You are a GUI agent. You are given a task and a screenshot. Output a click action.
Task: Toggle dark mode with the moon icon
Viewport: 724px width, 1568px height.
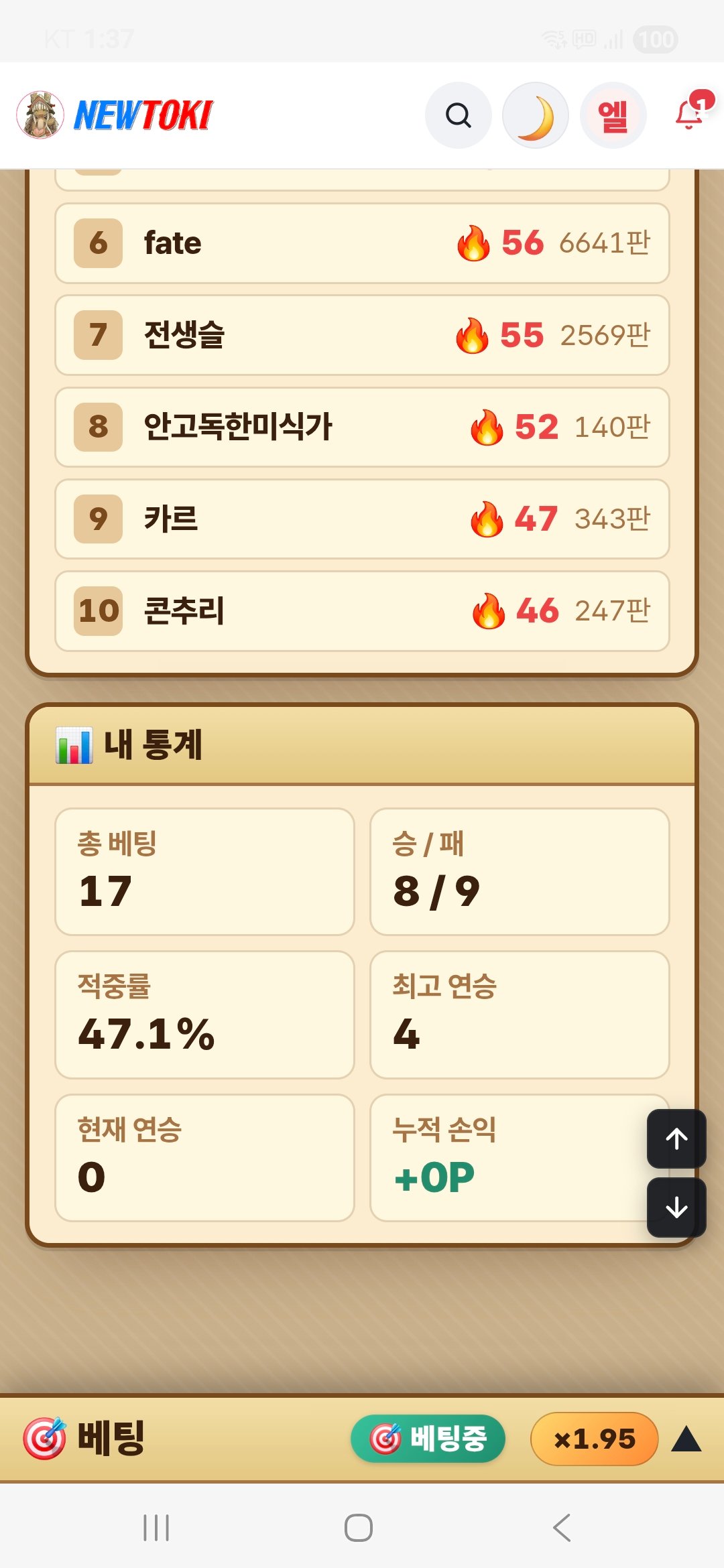tap(536, 115)
